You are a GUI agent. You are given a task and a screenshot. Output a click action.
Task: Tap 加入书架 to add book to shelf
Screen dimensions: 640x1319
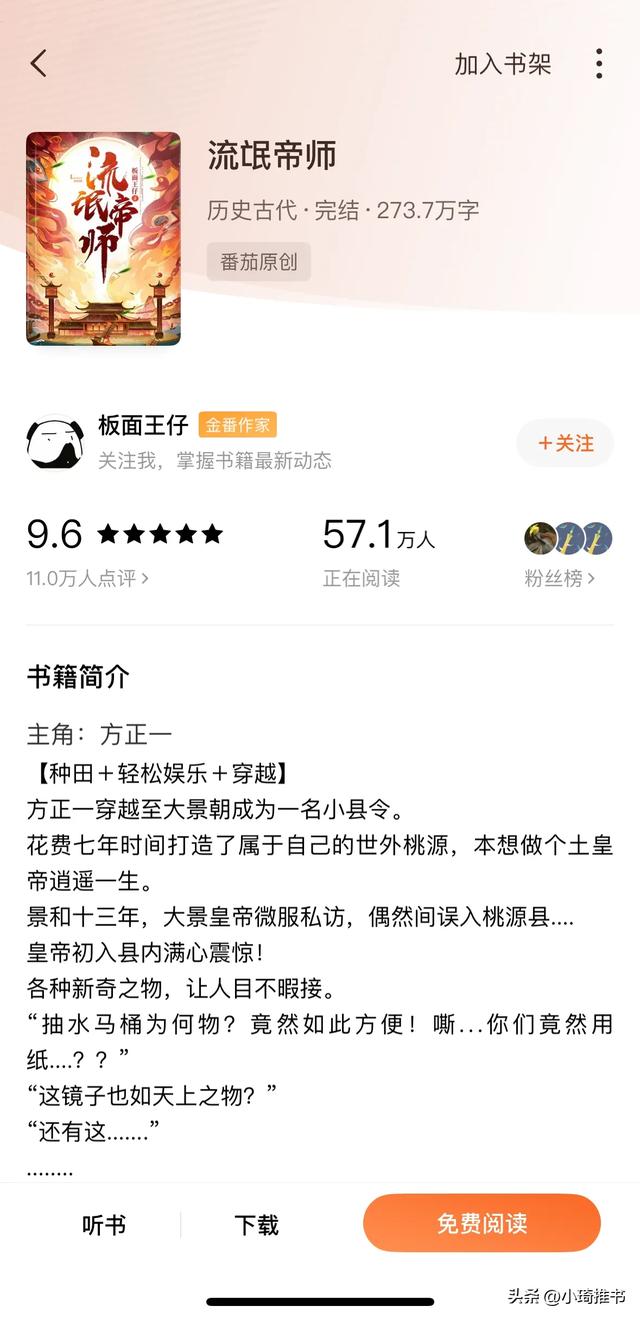(x=502, y=64)
